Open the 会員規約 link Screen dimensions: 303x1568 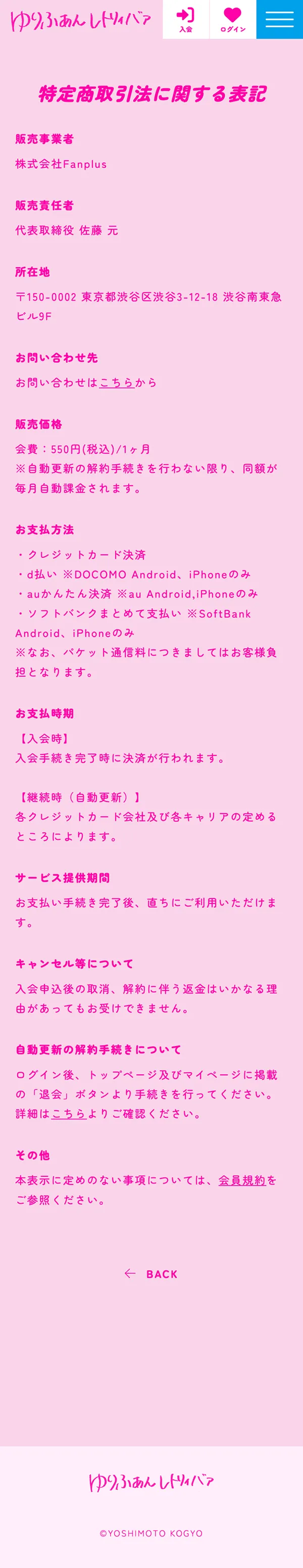coord(242,1179)
